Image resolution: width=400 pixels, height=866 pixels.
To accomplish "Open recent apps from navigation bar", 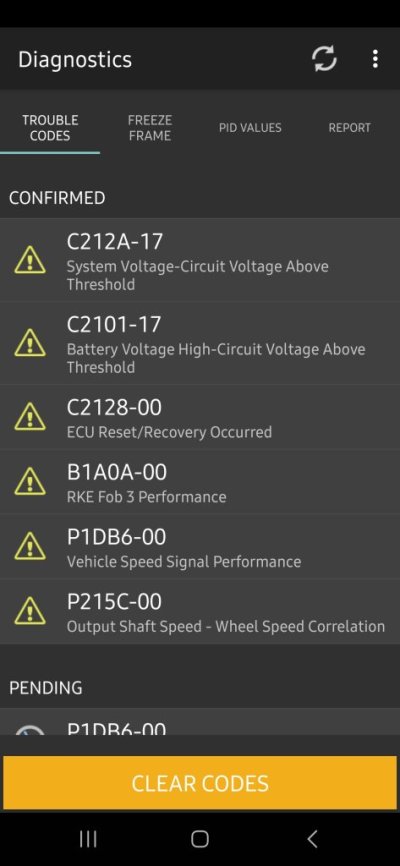I will [88, 839].
